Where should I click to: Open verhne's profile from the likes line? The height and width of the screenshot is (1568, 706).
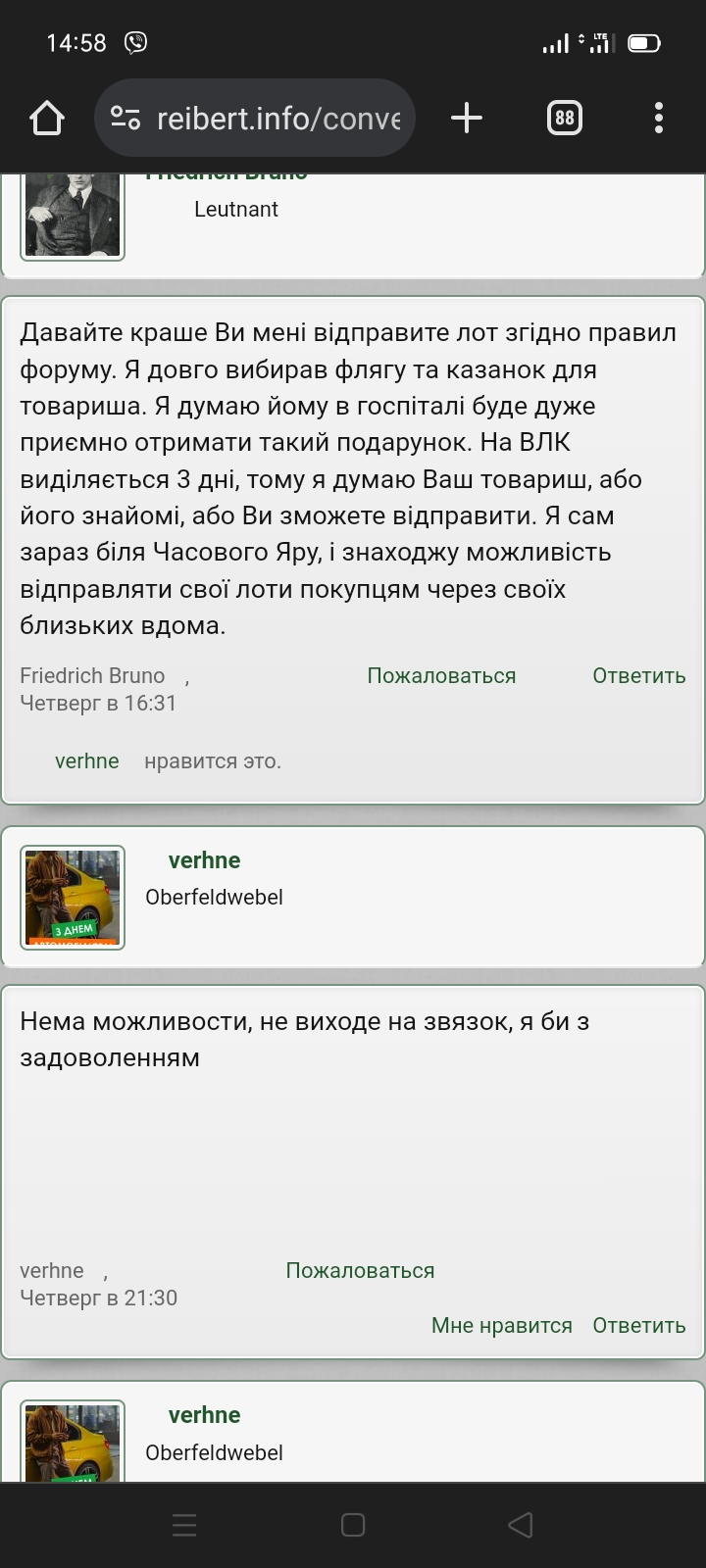87,761
